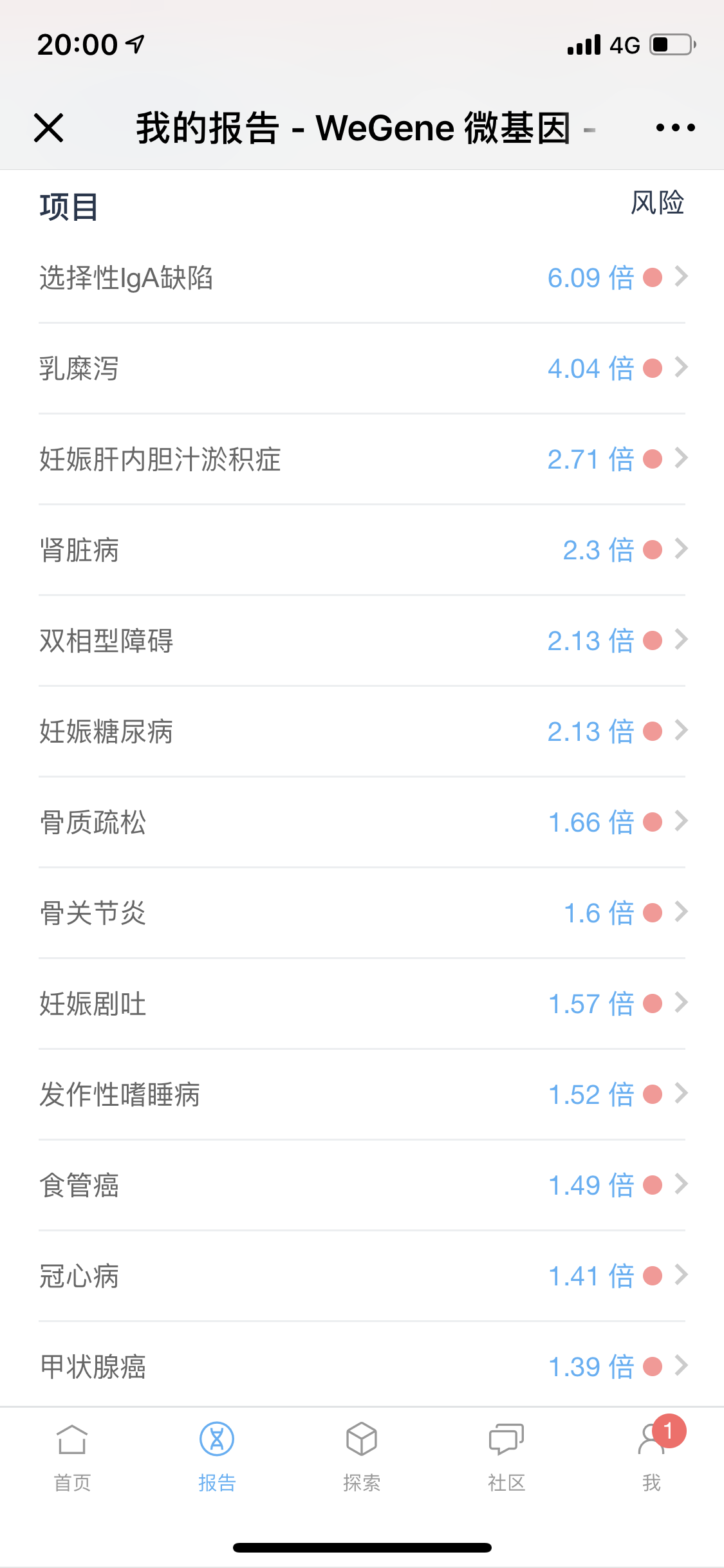
Task: Select the 冠心病 row
Action: 362,1276
